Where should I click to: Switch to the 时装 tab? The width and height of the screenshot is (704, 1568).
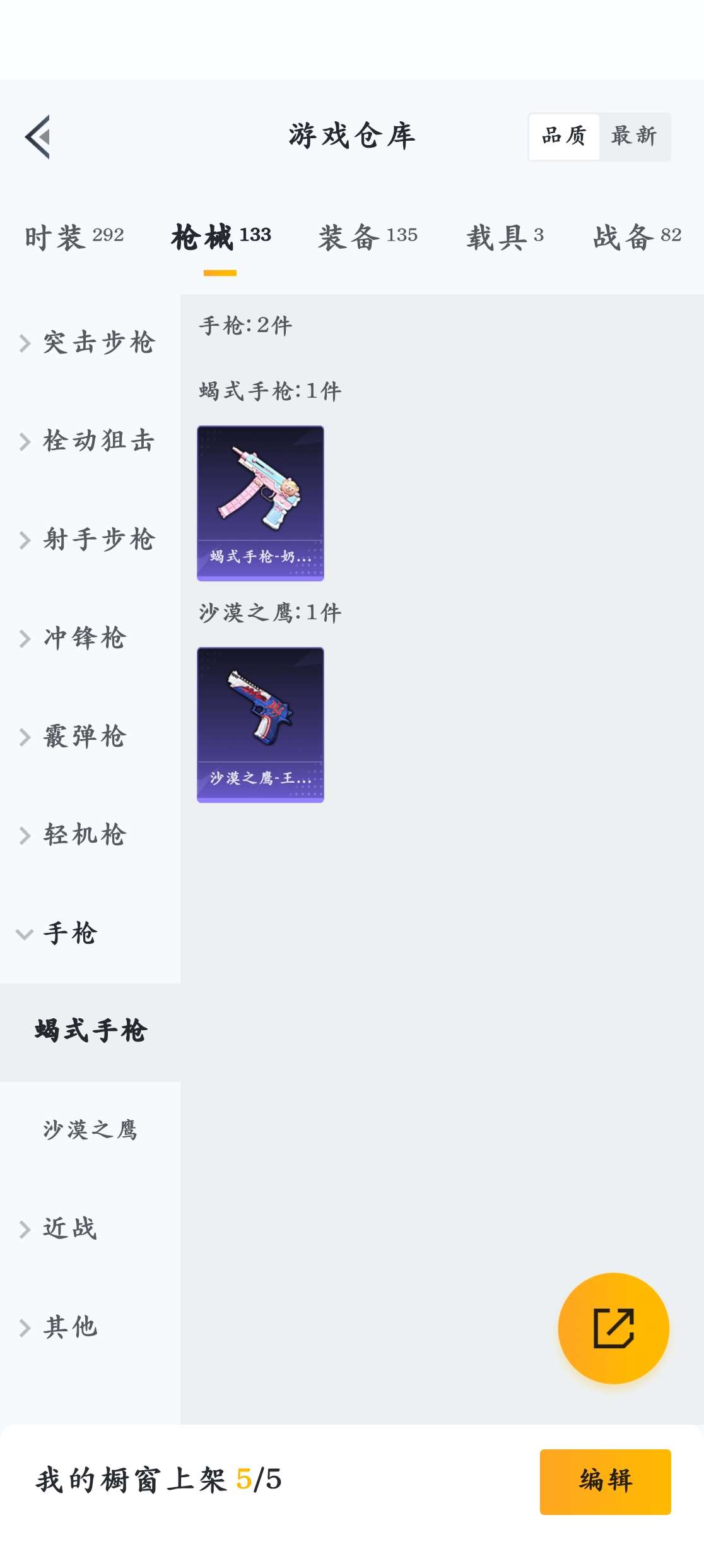pyautogui.click(x=74, y=237)
